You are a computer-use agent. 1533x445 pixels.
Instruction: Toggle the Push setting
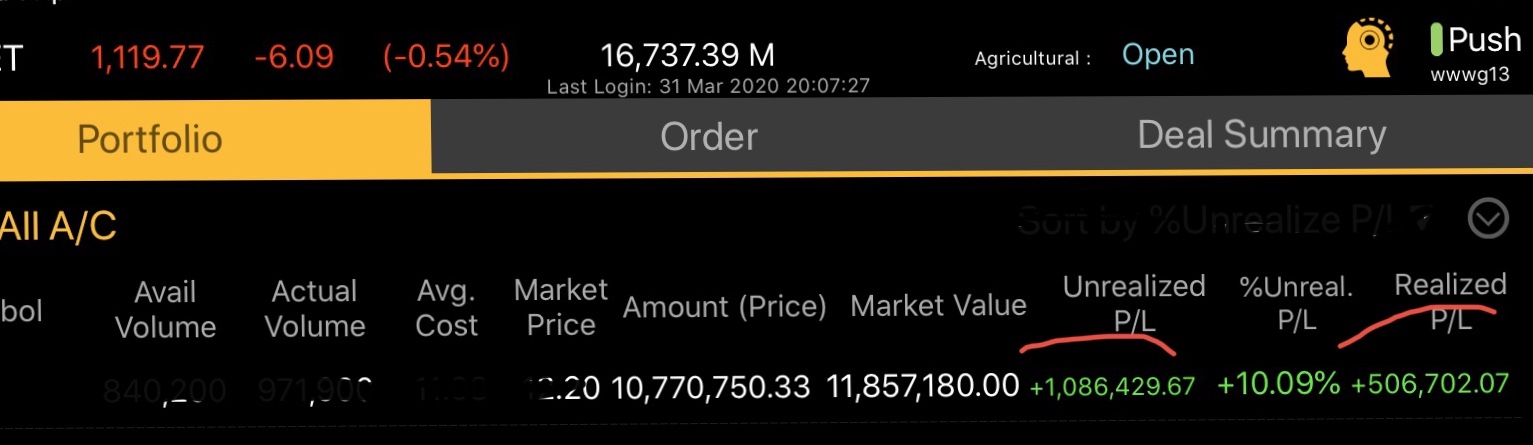point(1475,42)
